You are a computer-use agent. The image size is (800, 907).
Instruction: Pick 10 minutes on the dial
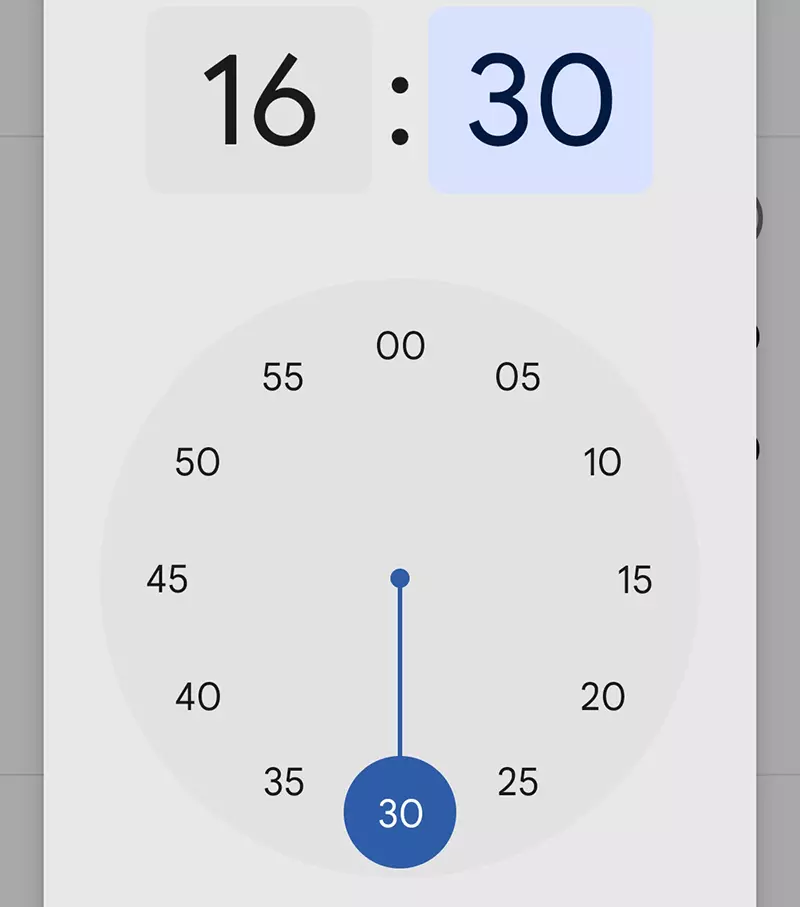(603, 462)
